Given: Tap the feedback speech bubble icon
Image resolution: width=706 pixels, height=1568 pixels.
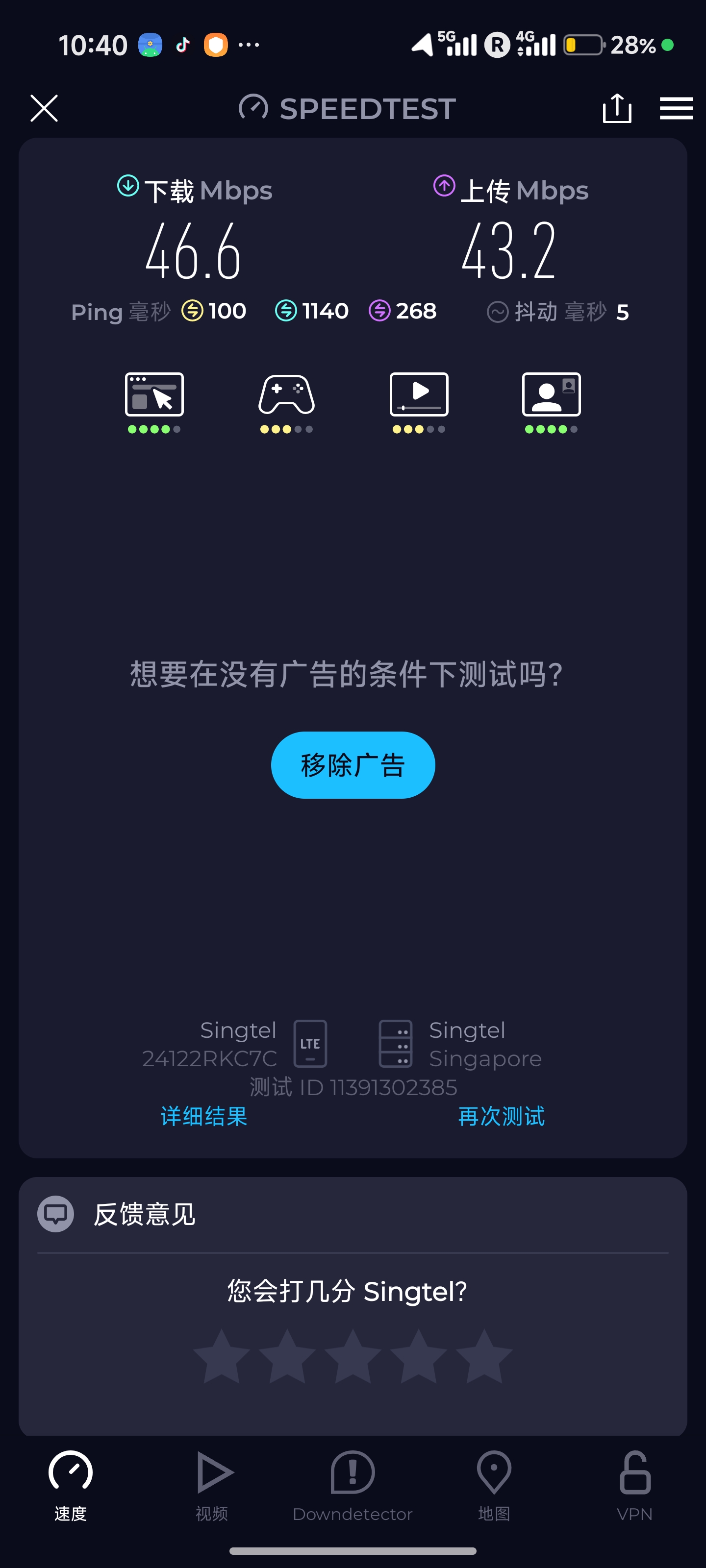Looking at the screenshot, I should [x=55, y=1214].
